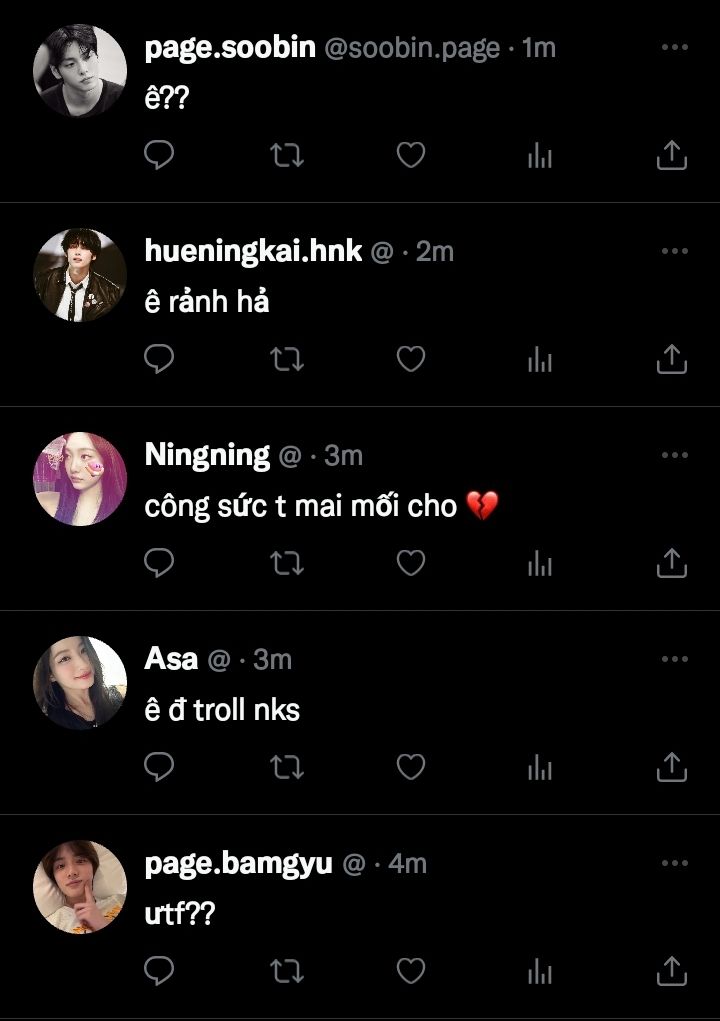This screenshot has width=720, height=1021.
Task: Open more options on page.soobin's tweet
Action: 675,47
